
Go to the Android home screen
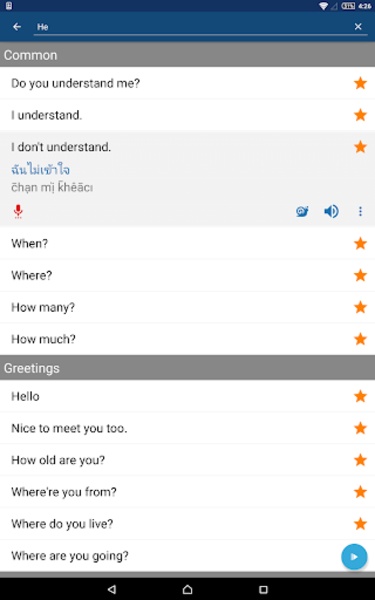[188, 589]
